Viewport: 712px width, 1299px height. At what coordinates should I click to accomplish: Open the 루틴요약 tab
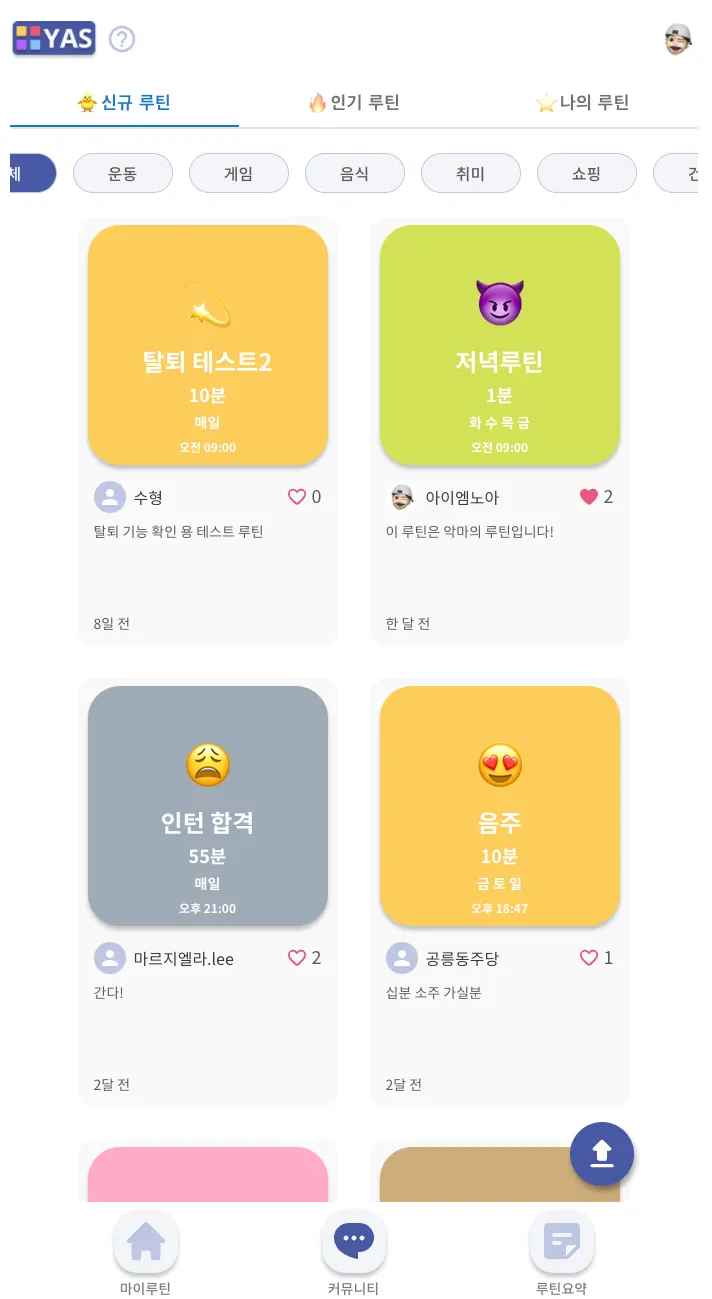tap(562, 1245)
